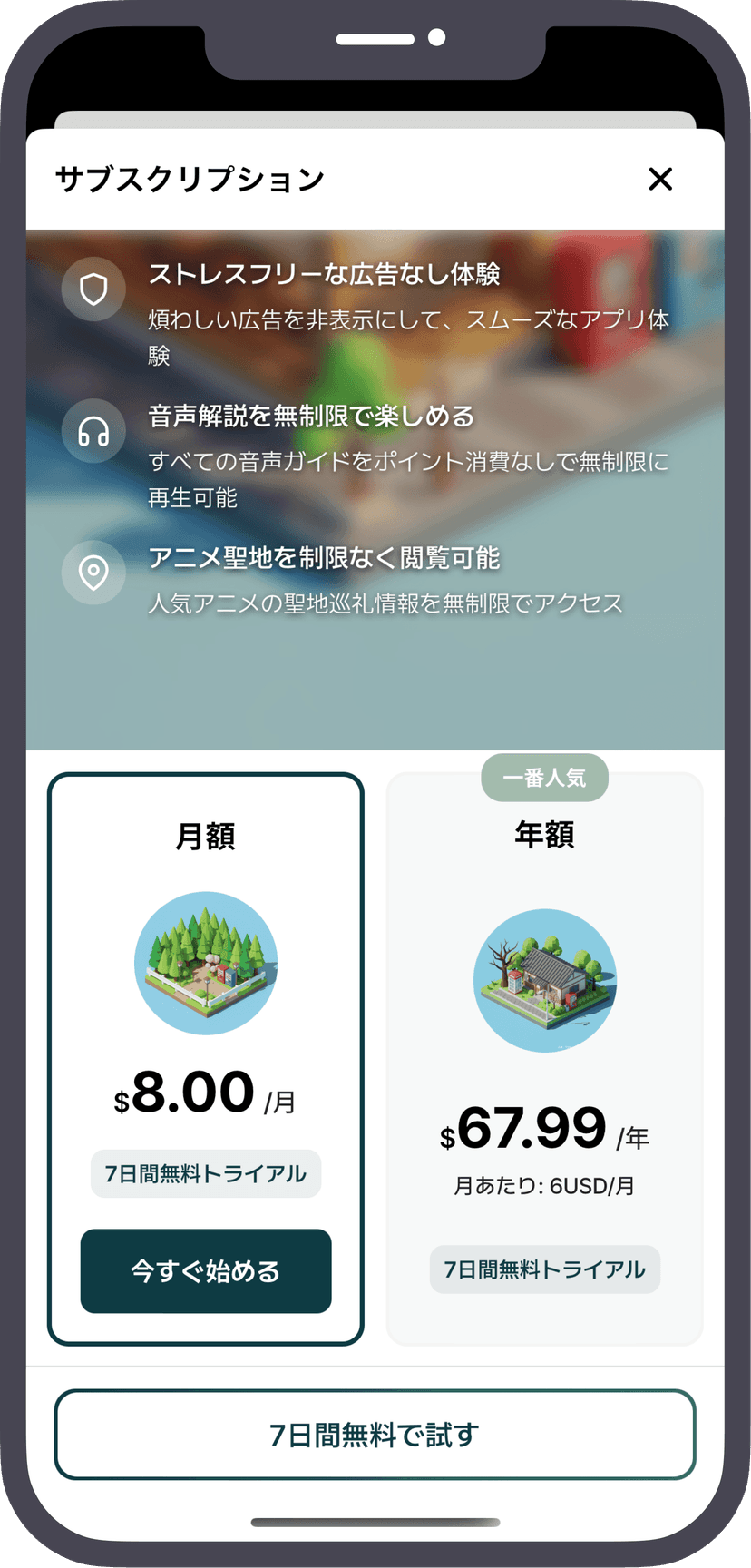This screenshot has width=751, height=1568.
Task: Tap the 7日間無料トライアル badge under the monthly price
Action: coord(205,1173)
